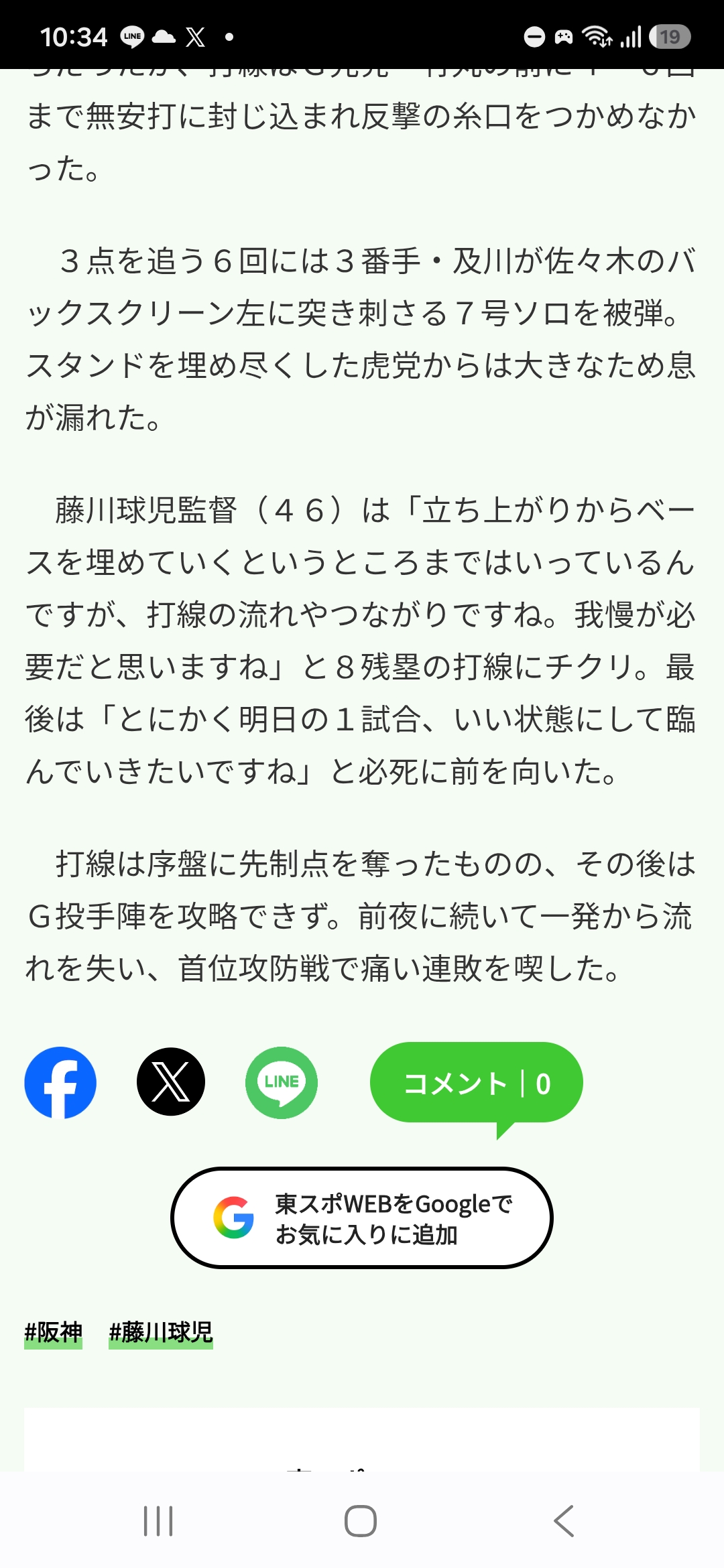Go back with the system back button
The width and height of the screenshot is (724, 1568).
coord(564,1520)
